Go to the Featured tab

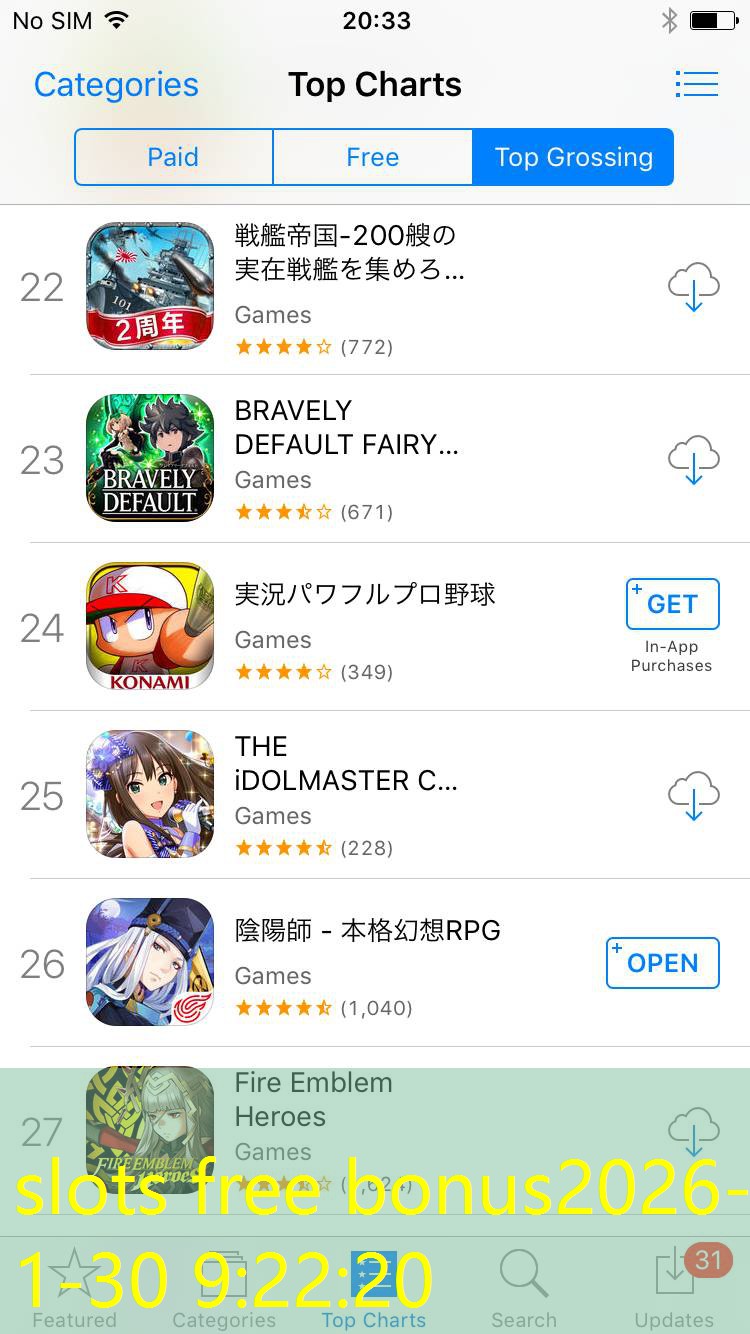pyautogui.click(x=74, y=1290)
